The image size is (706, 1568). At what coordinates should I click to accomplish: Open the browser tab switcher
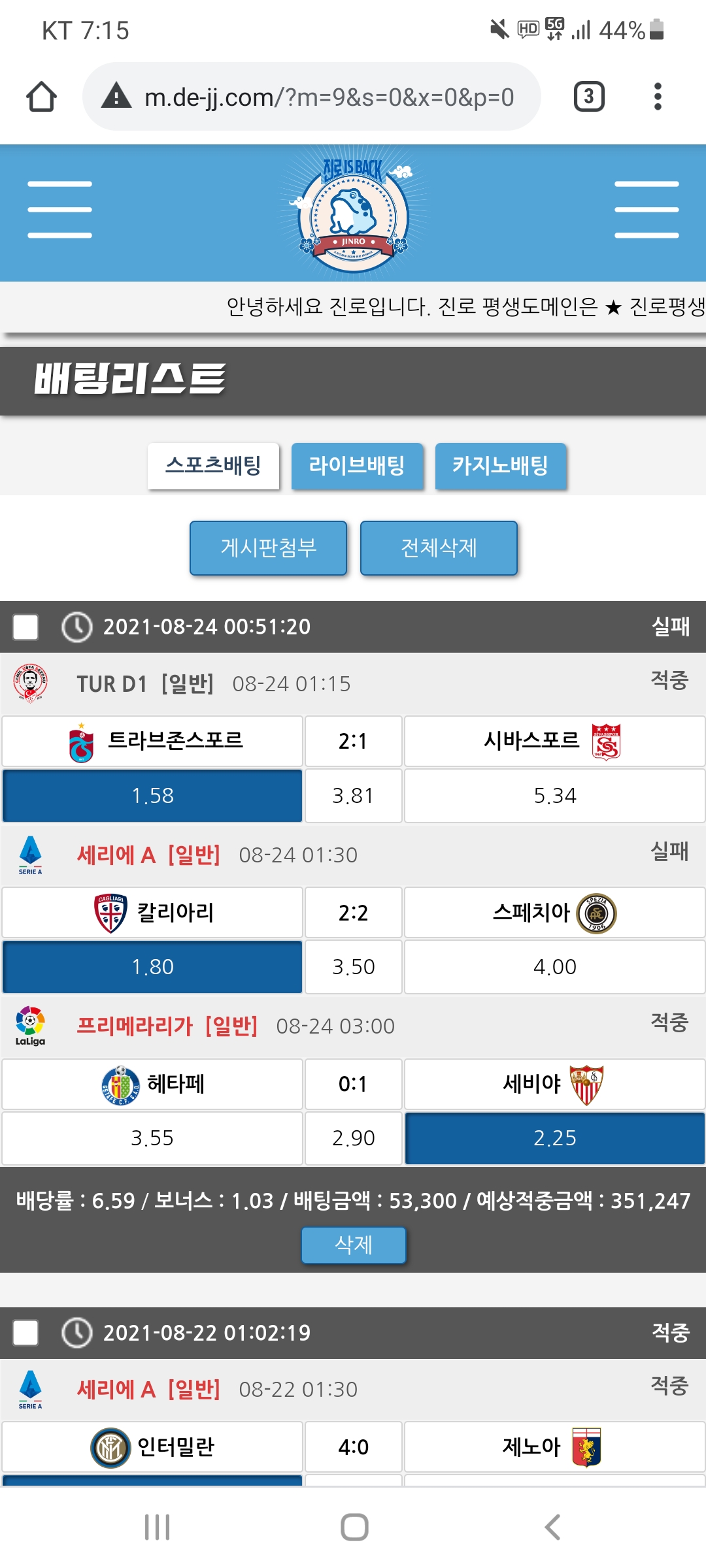point(588,97)
